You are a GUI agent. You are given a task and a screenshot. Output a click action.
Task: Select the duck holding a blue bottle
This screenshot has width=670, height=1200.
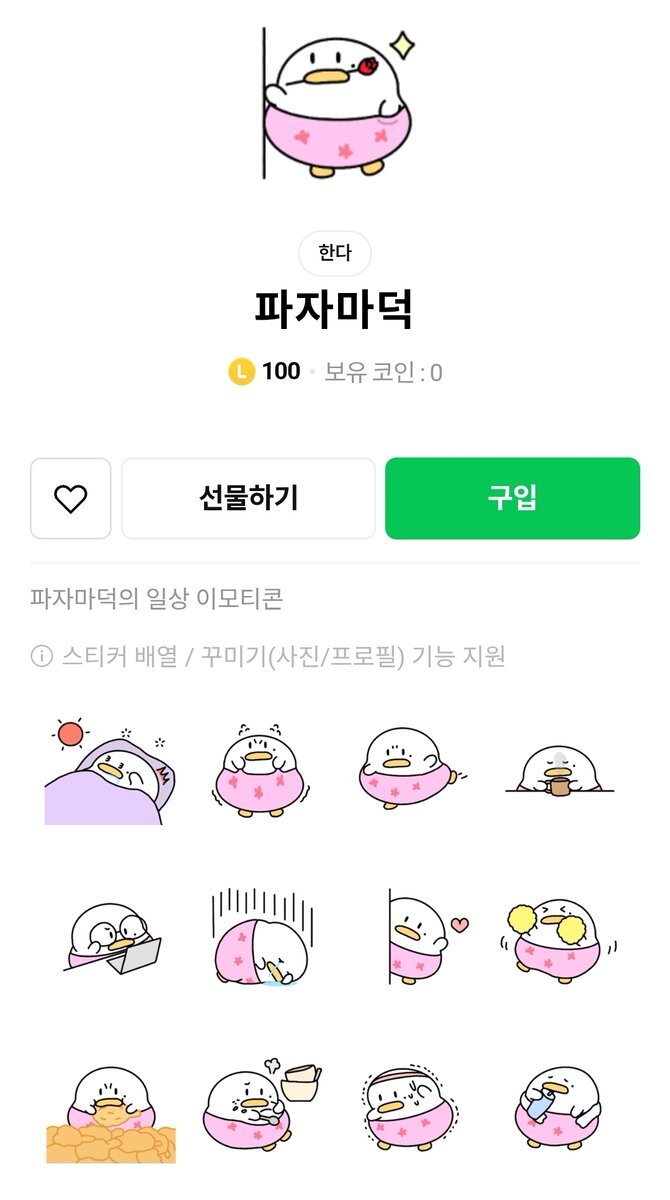tap(560, 1106)
